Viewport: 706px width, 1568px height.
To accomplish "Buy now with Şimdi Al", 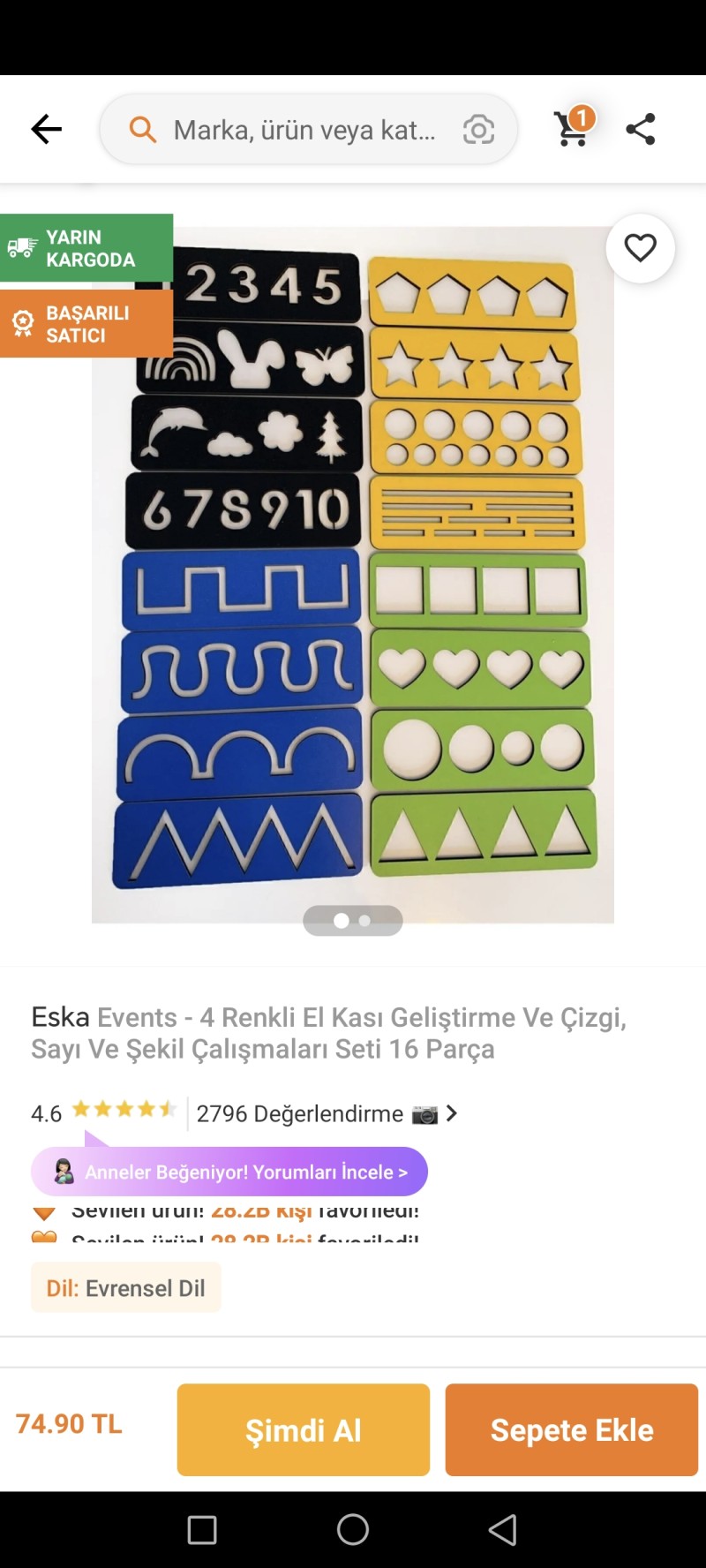I will [303, 1429].
